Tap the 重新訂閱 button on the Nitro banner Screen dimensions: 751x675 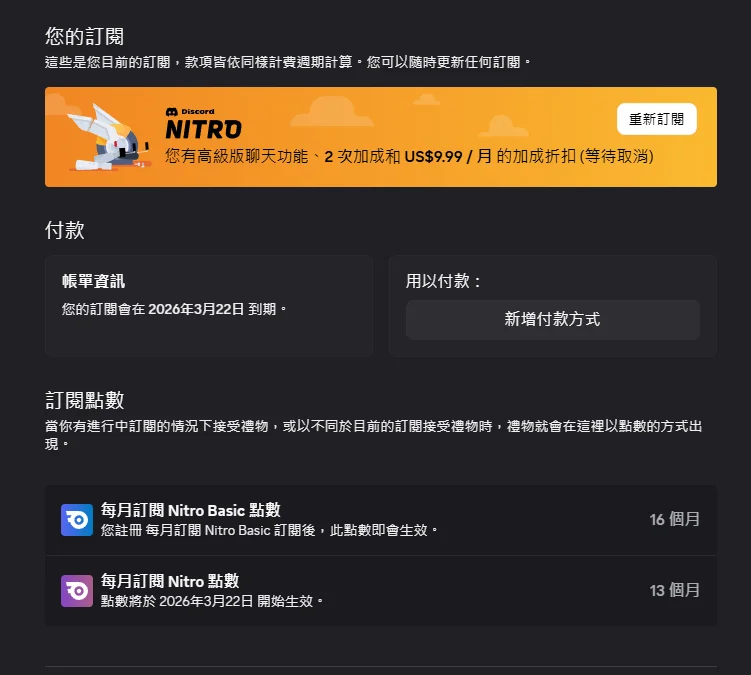tap(656, 119)
